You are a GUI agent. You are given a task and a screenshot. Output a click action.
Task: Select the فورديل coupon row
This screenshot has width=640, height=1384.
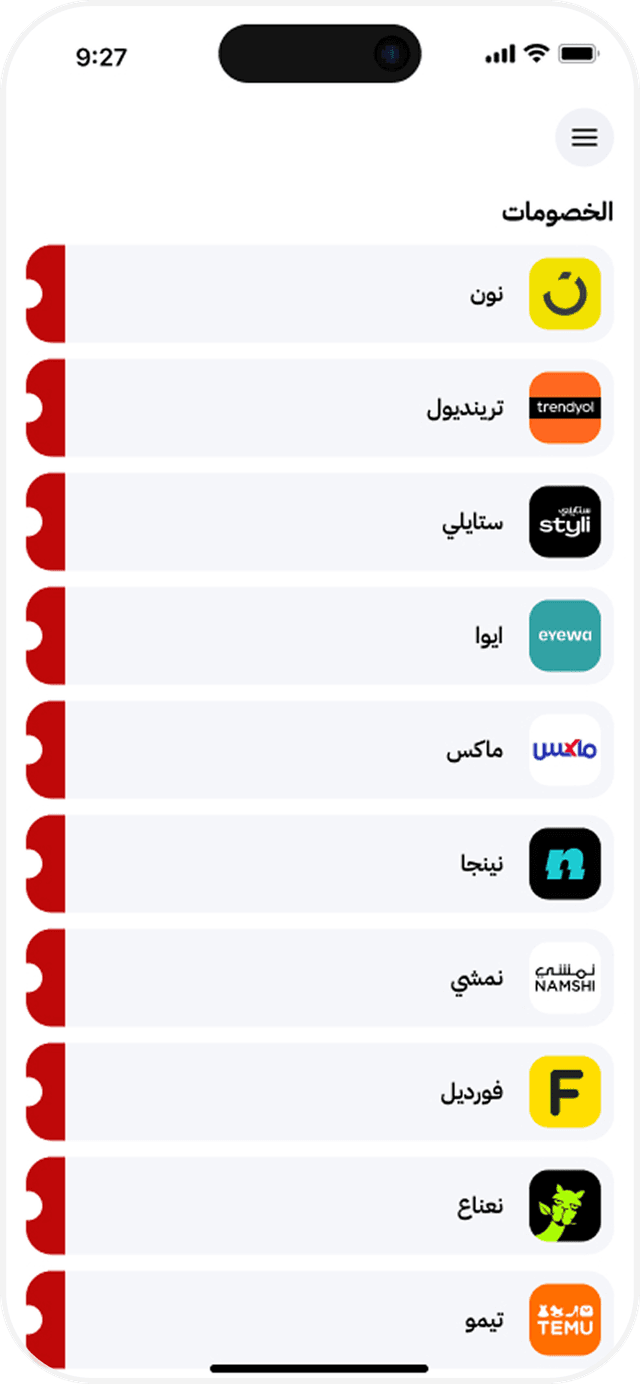point(320,1092)
